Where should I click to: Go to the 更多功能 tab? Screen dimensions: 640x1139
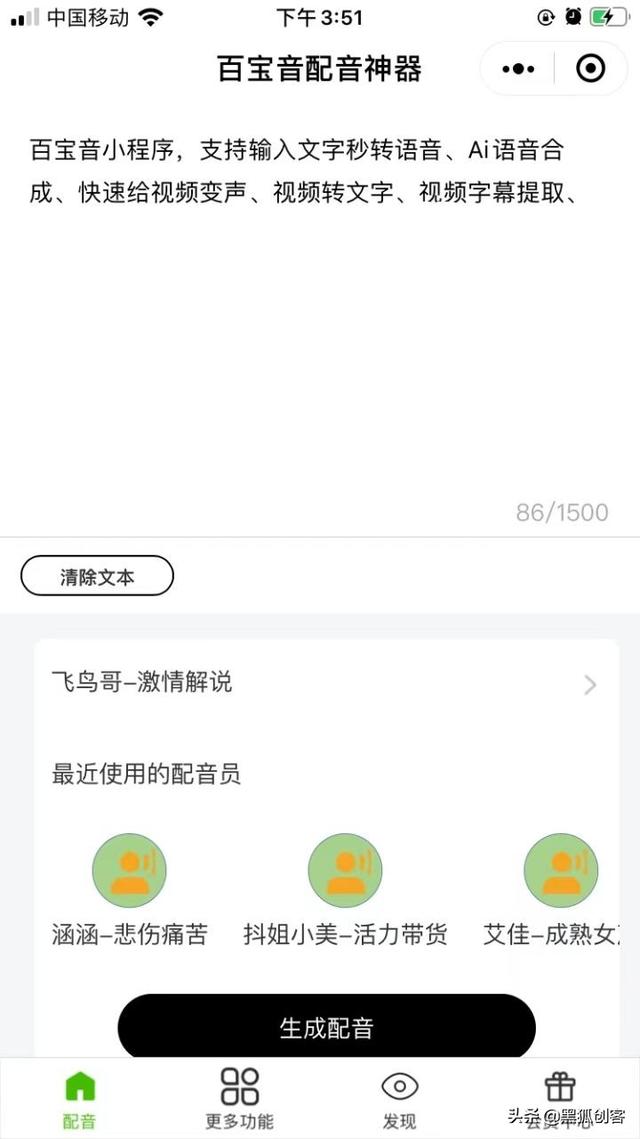pos(239,1098)
